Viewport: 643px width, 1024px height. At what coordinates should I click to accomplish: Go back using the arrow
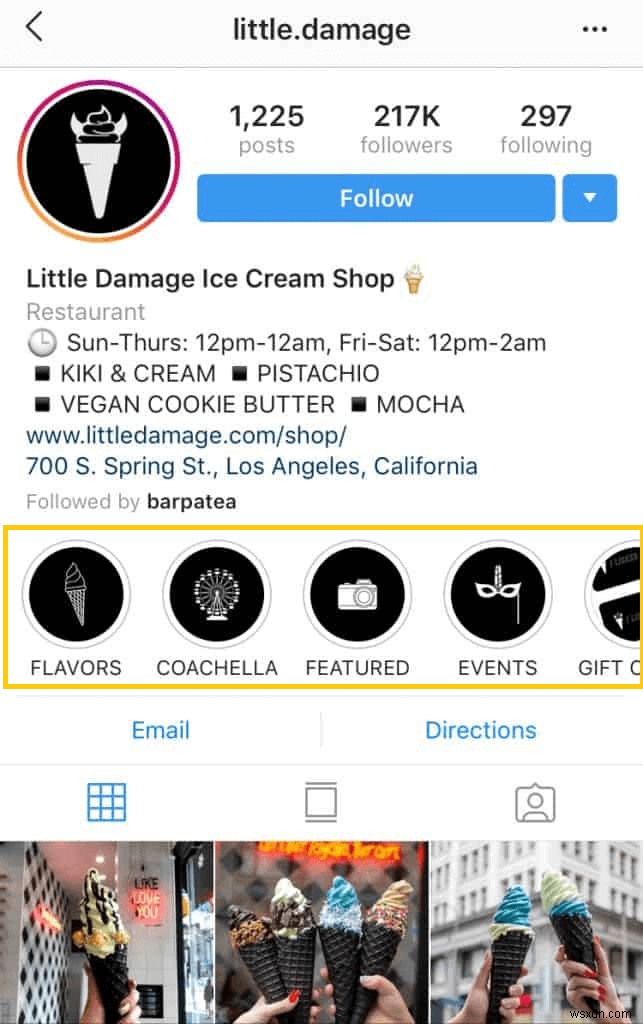pyautogui.click(x=34, y=28)
